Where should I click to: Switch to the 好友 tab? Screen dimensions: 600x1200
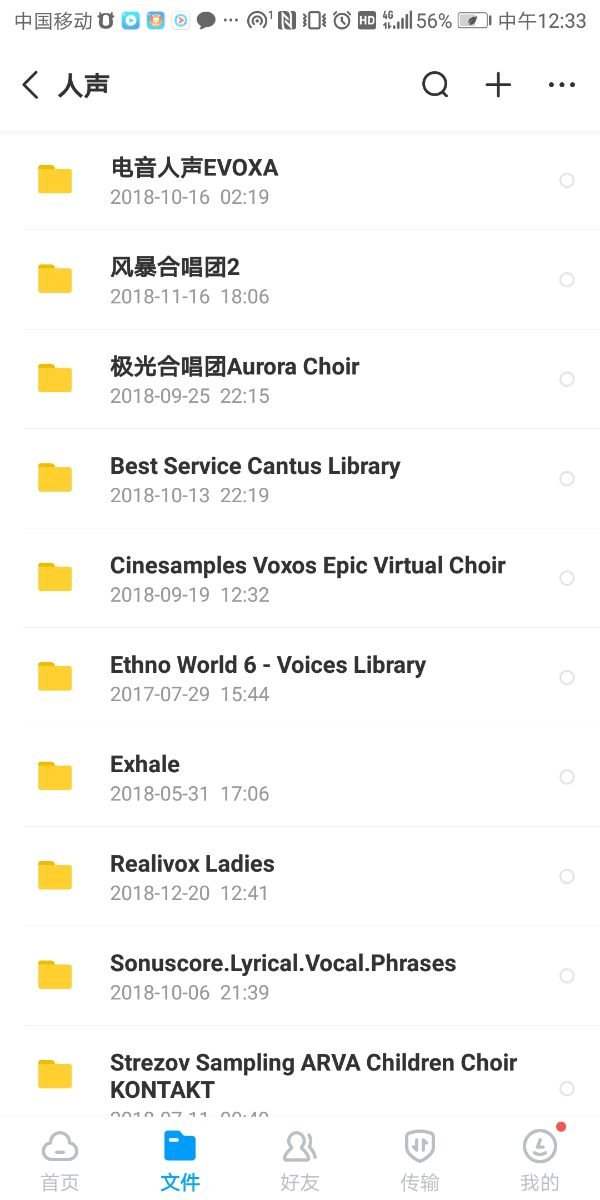click(x=300, y=1160)
